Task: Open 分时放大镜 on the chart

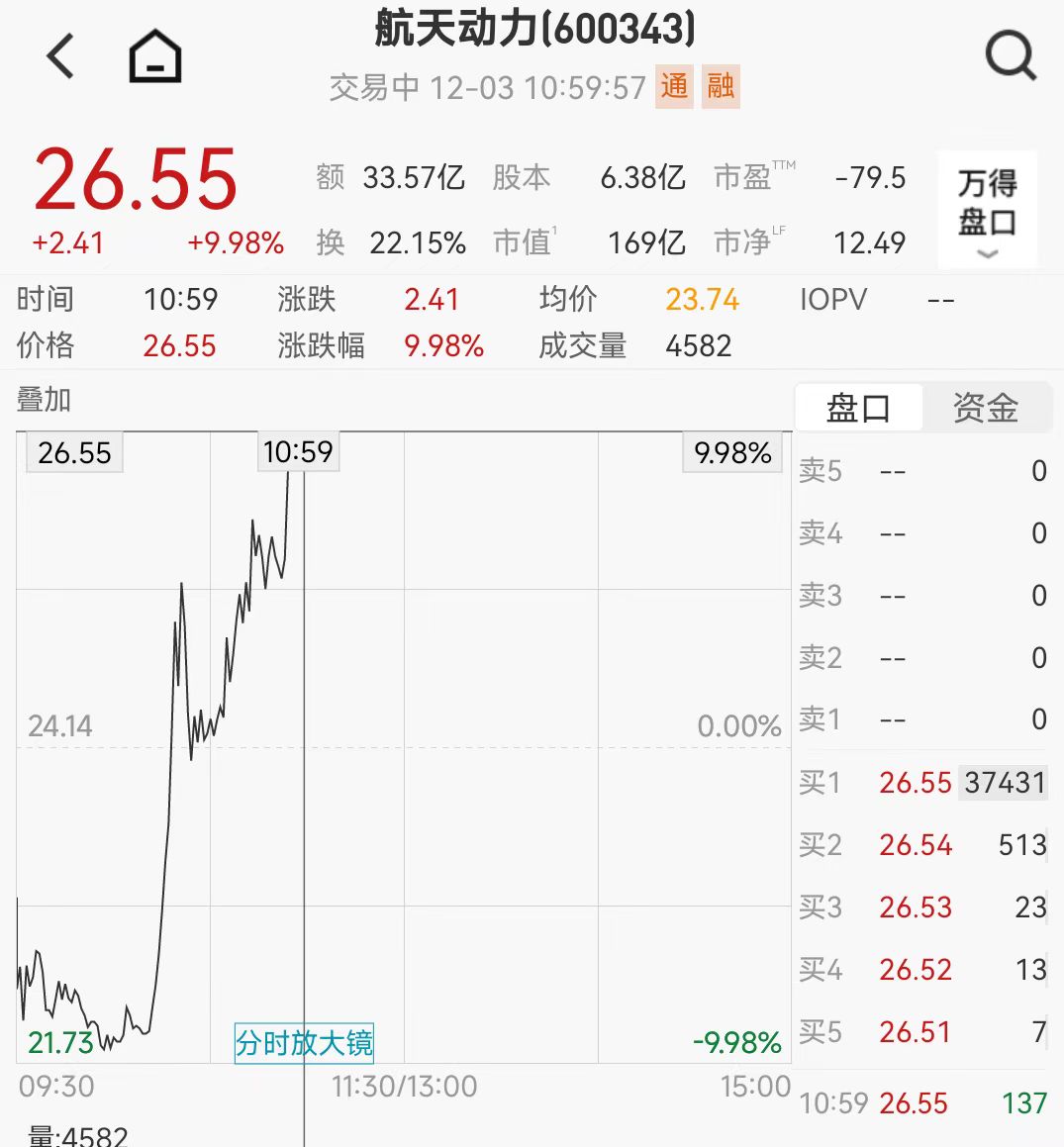Action: 304,1043
